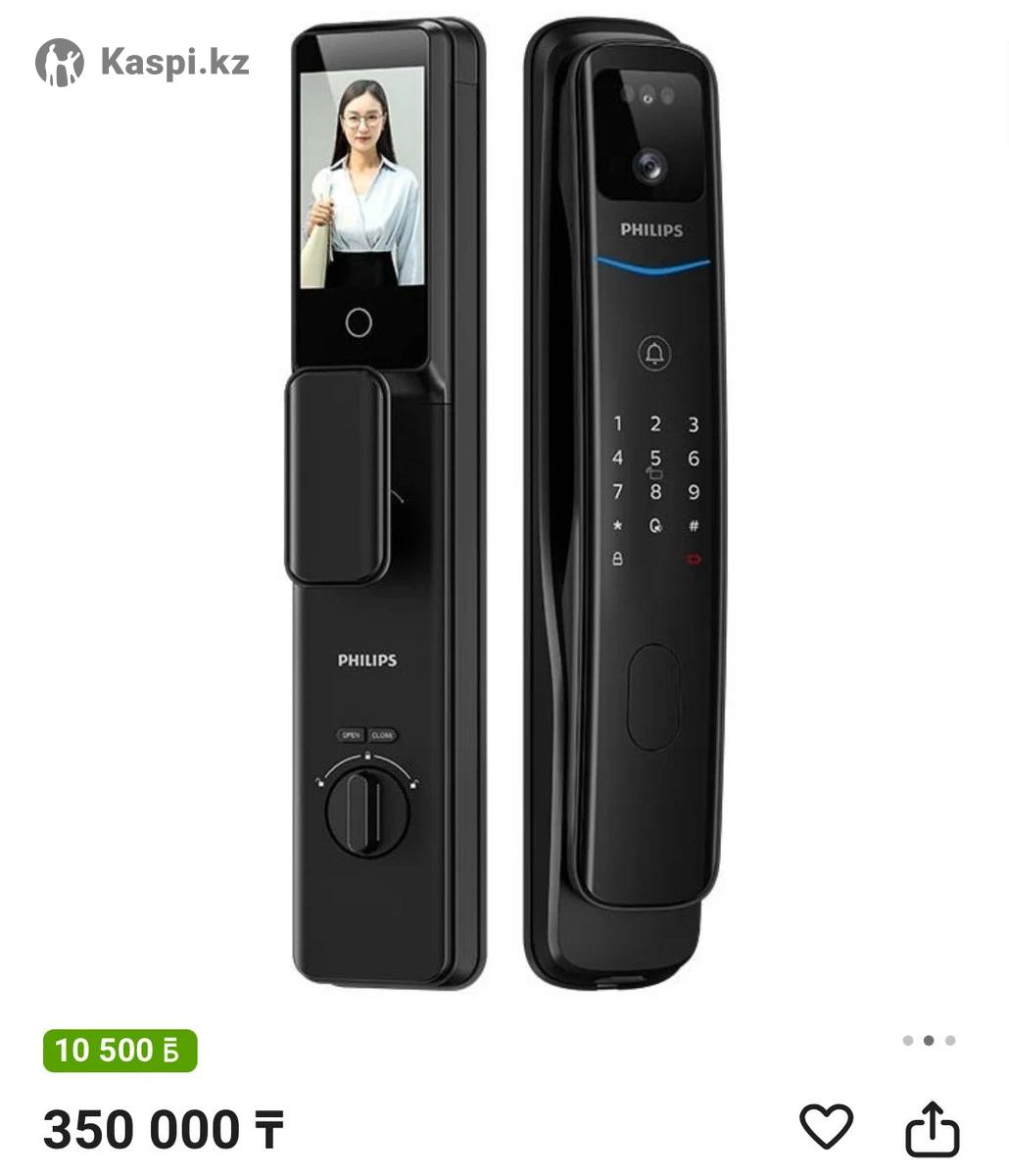
Task: Tap the 10 500 bonus badge
Action: click(120, 1051)
